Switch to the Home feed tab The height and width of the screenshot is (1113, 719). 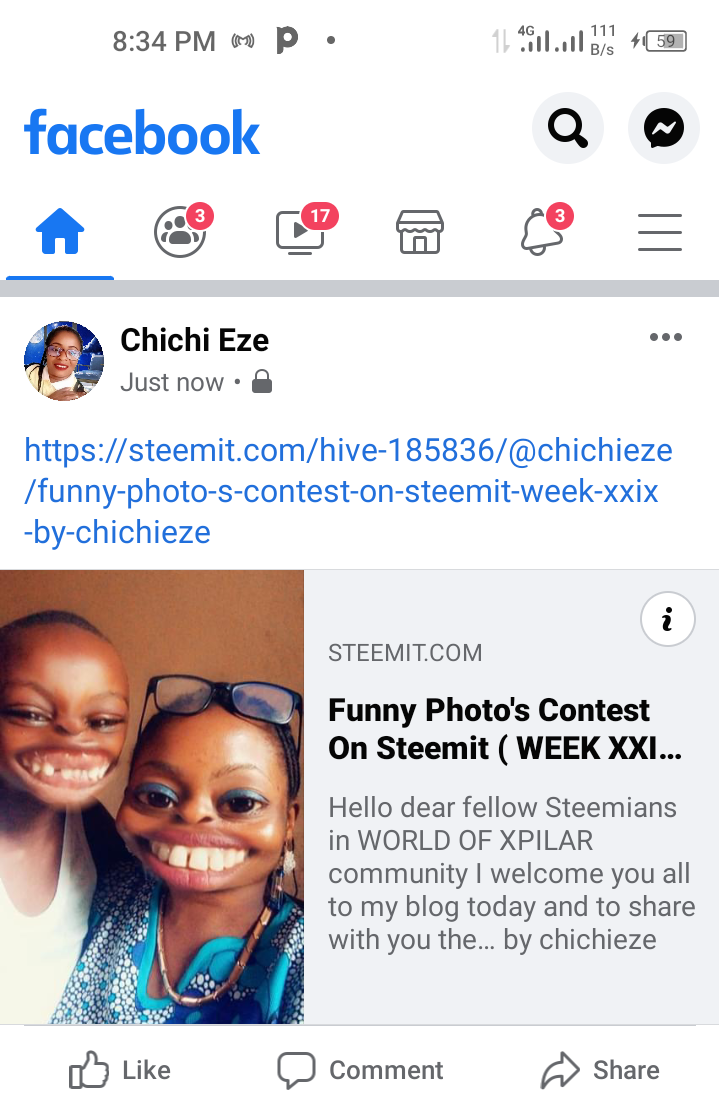pyautogui.click(x=60, y=233)
